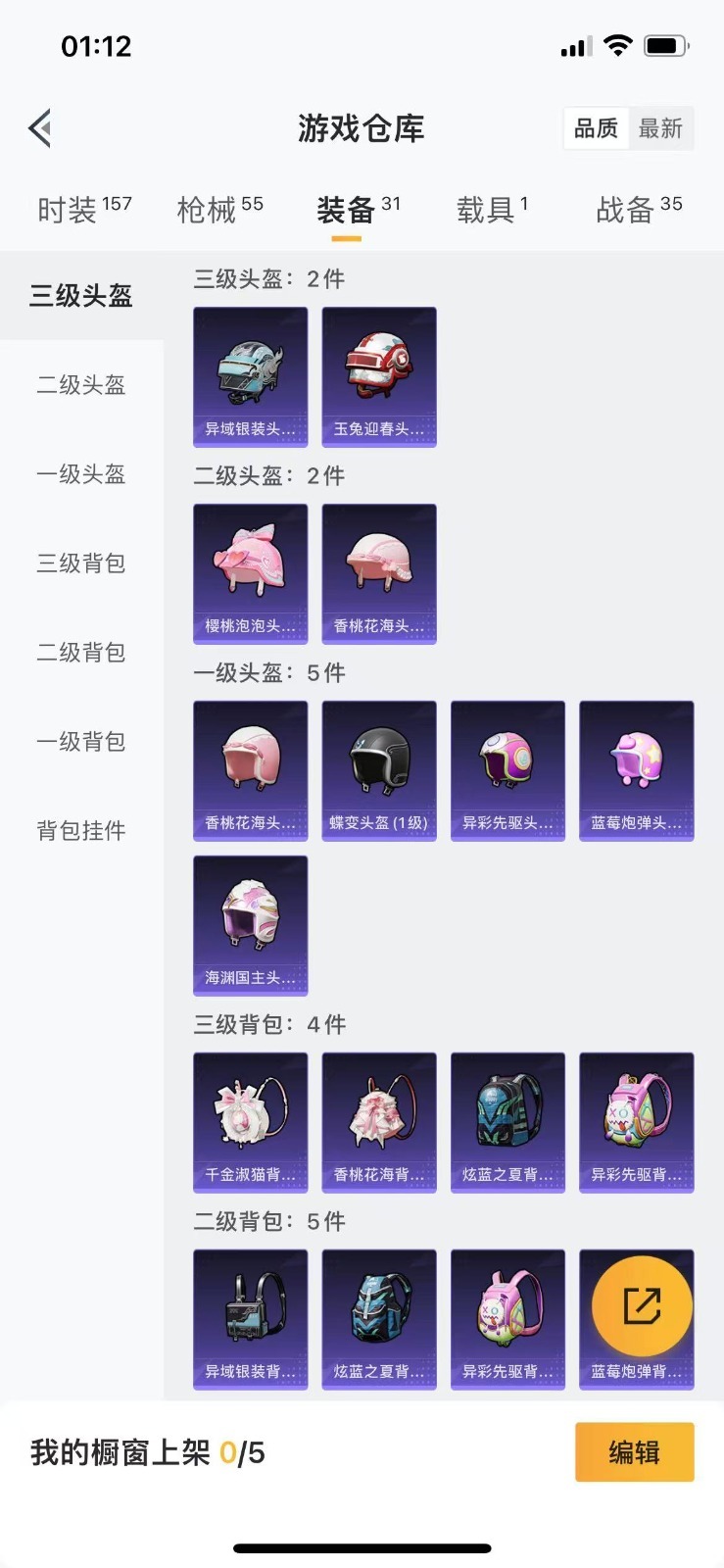Switch to the 枪械 tab
This screenshot has height=1568, width=724.
pos(219,209)
